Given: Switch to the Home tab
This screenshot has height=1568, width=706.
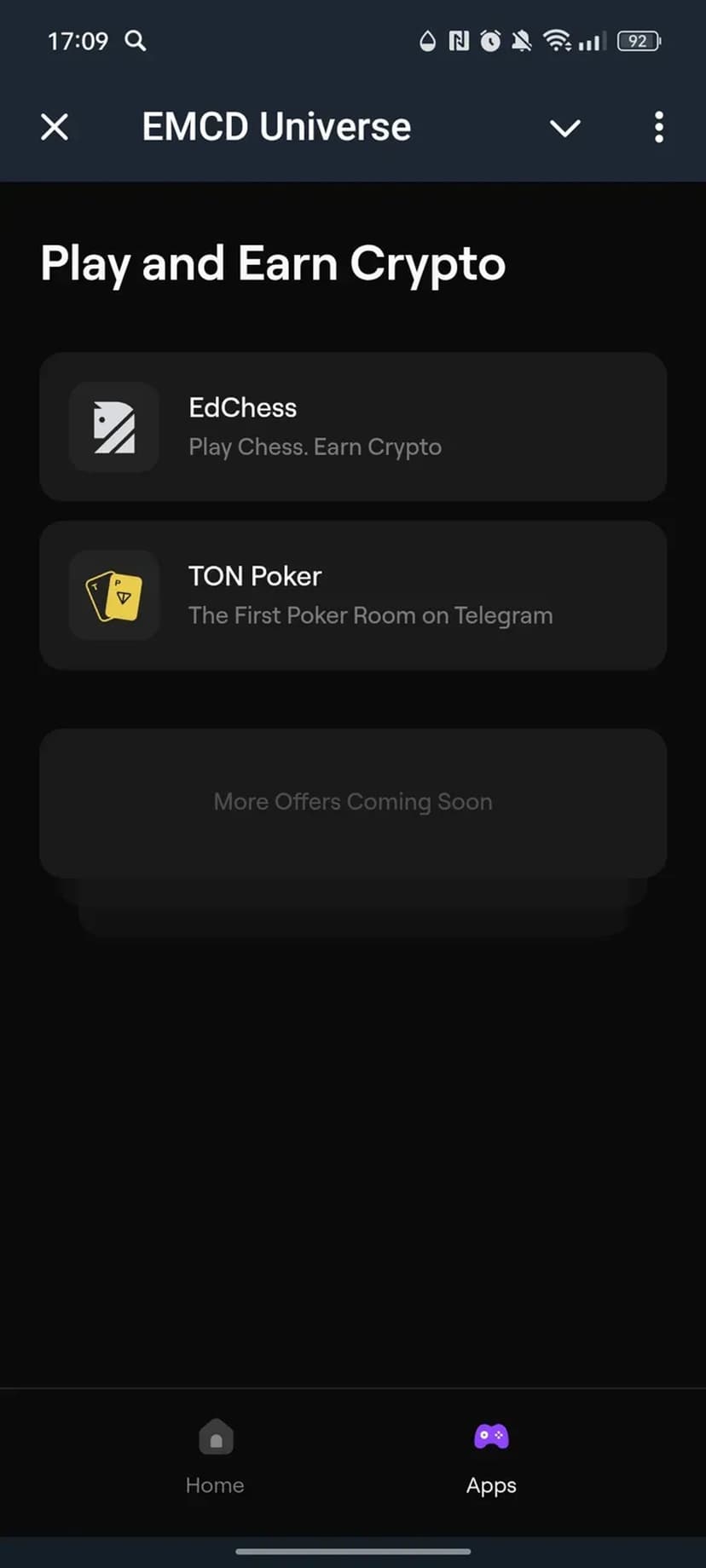Looking at the screenshot, I should pyautogui.click(x=215, y=1456).
